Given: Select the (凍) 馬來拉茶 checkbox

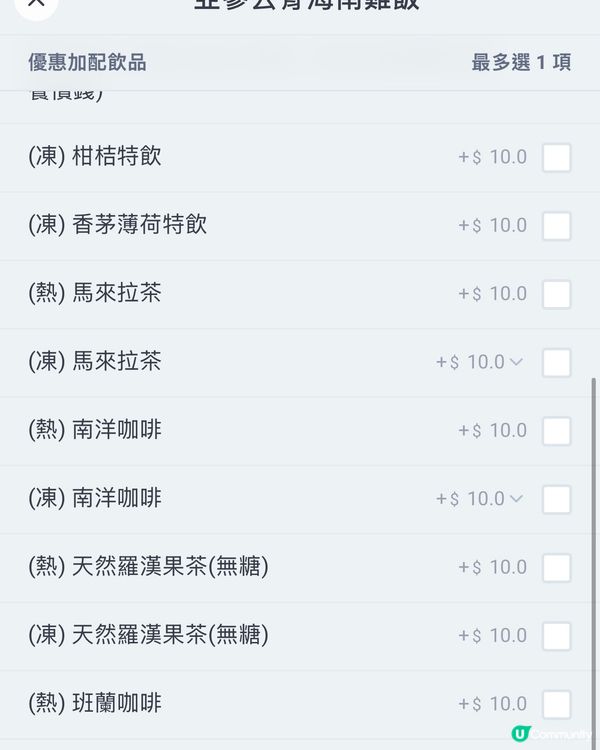Looking at the screenshot, I should (x=556, y=362).
